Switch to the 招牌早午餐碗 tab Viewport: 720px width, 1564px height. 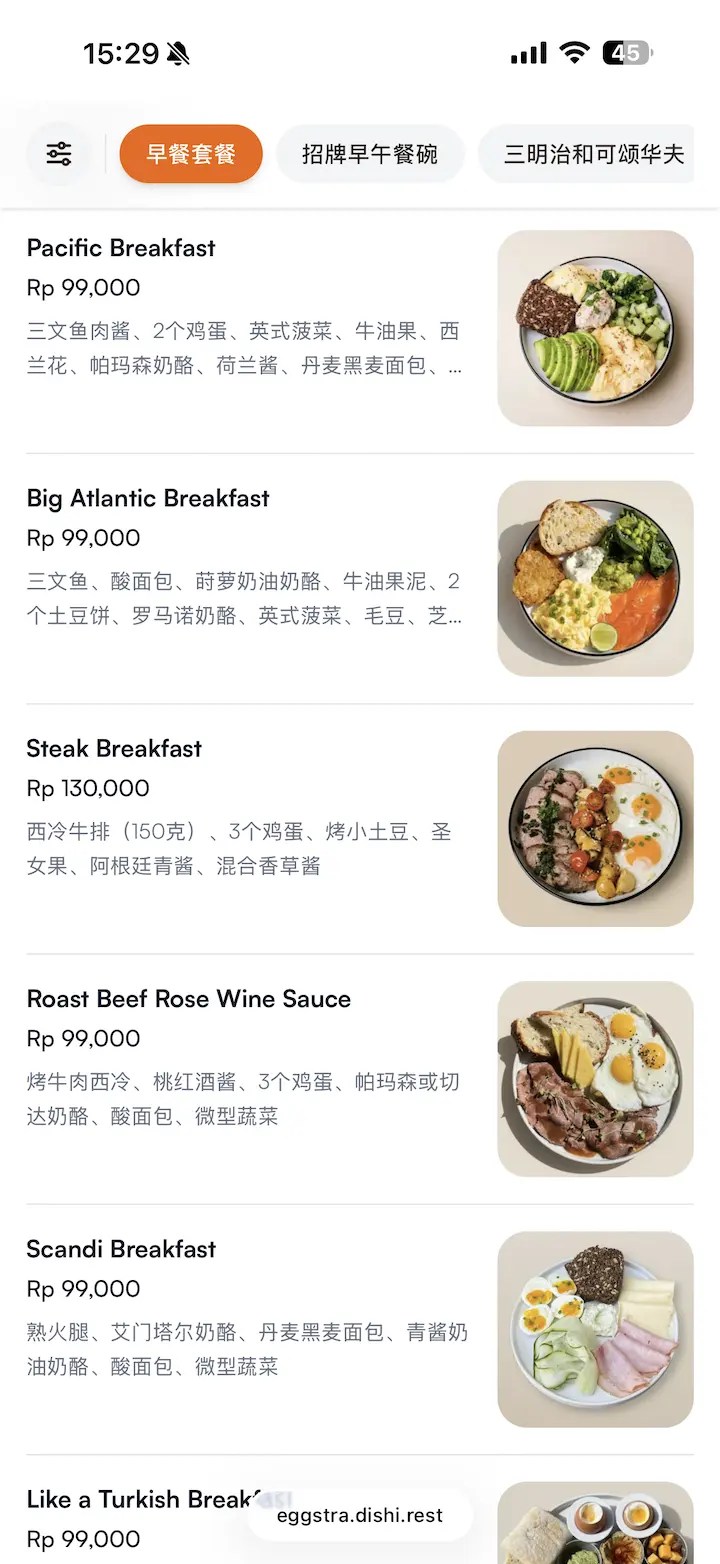click(x=370, y=154)
